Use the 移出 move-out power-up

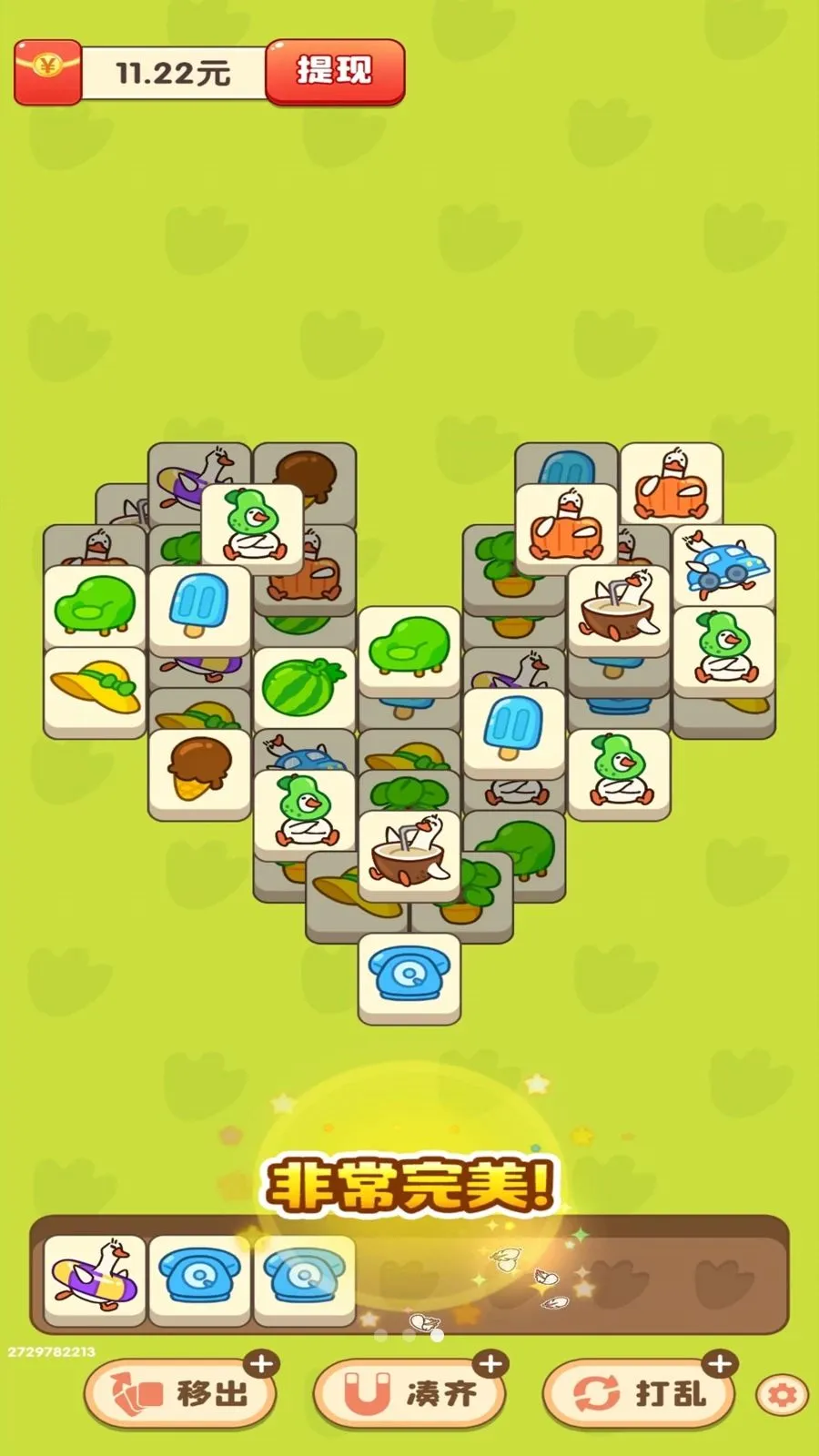[x=180, y=1393]
